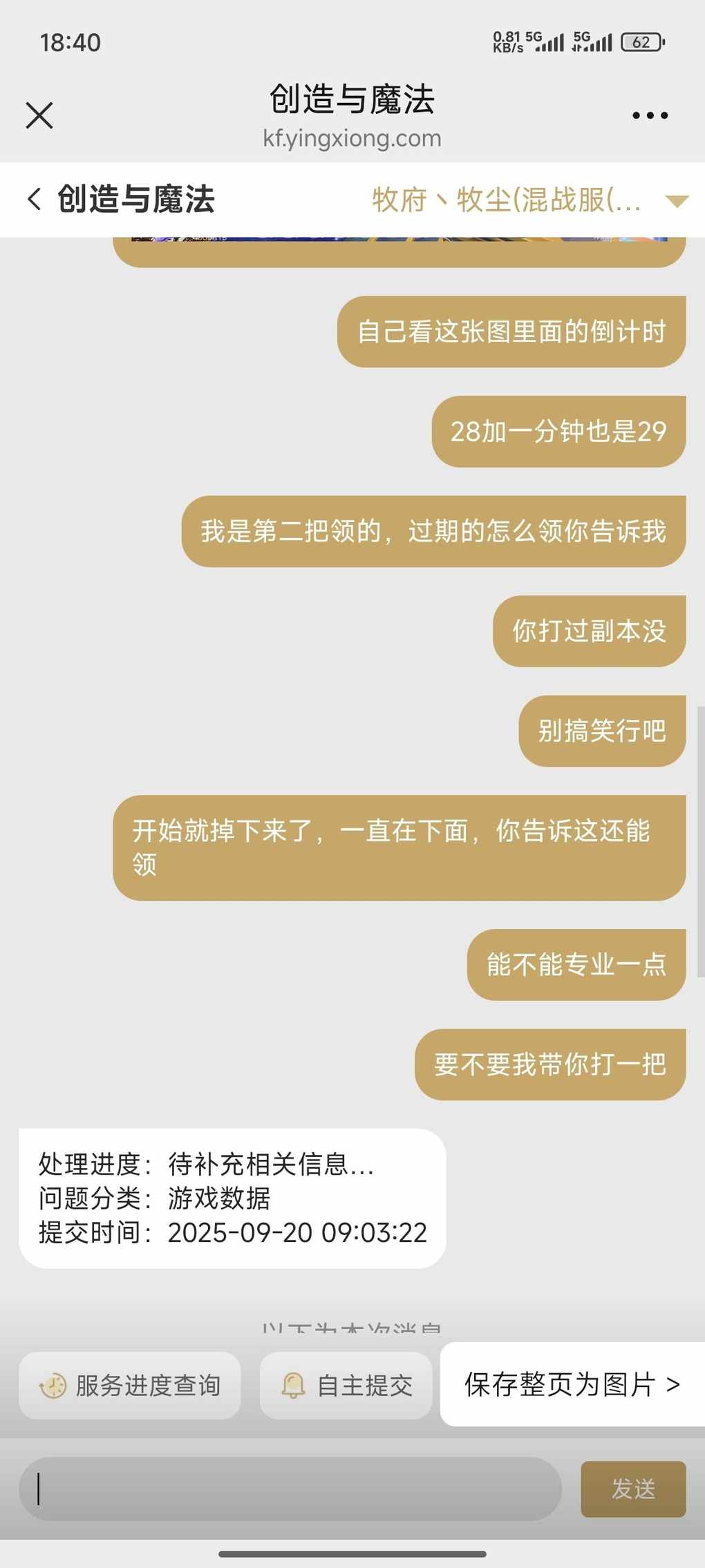Tap 发送 to send the message
Viewport: 705px width, 1568px height.
(x=632, y=1489)
